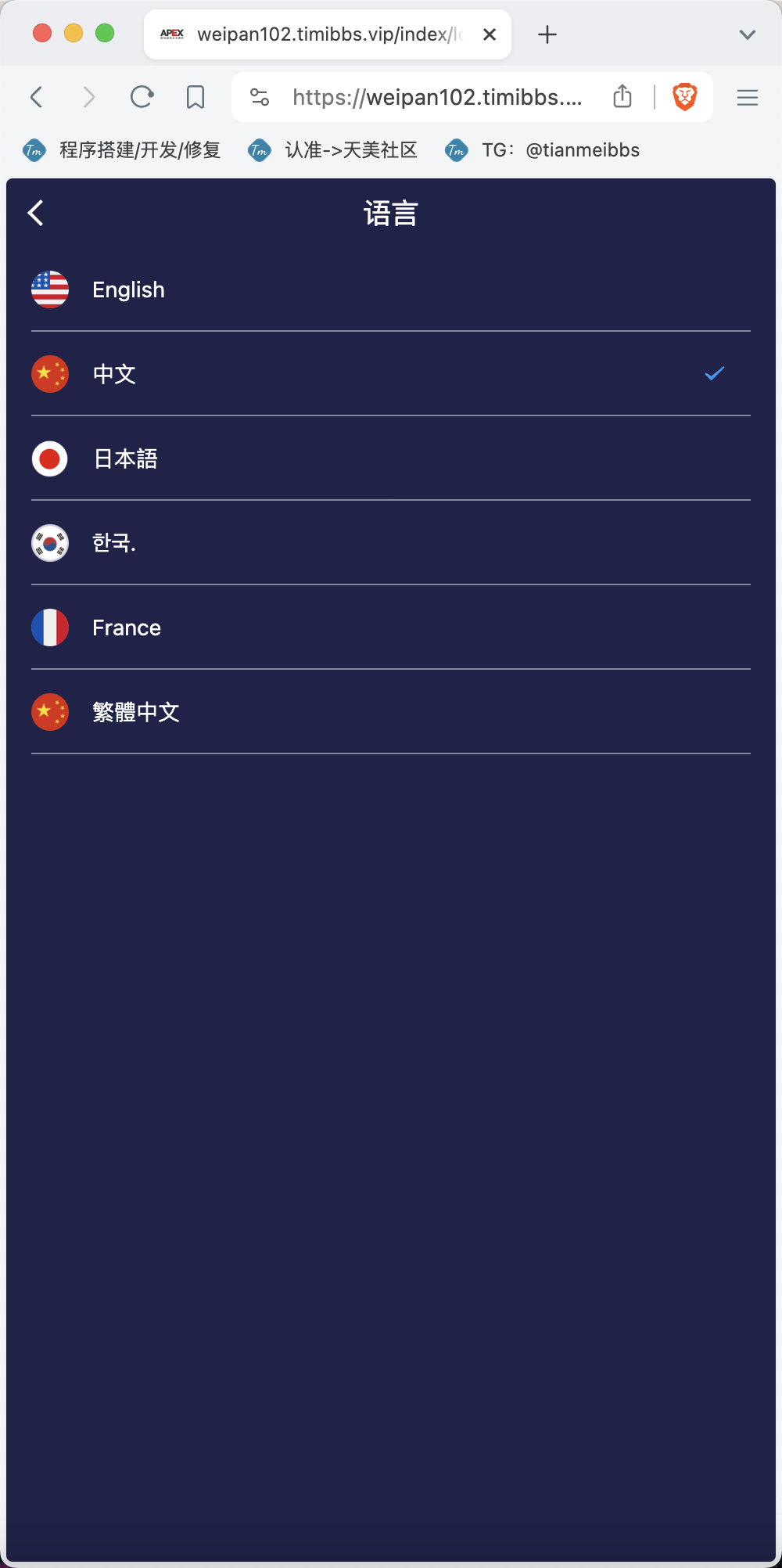
Task: Open the 程序搭建/开发/修复 bookmark
Action: tap(122, 150)
